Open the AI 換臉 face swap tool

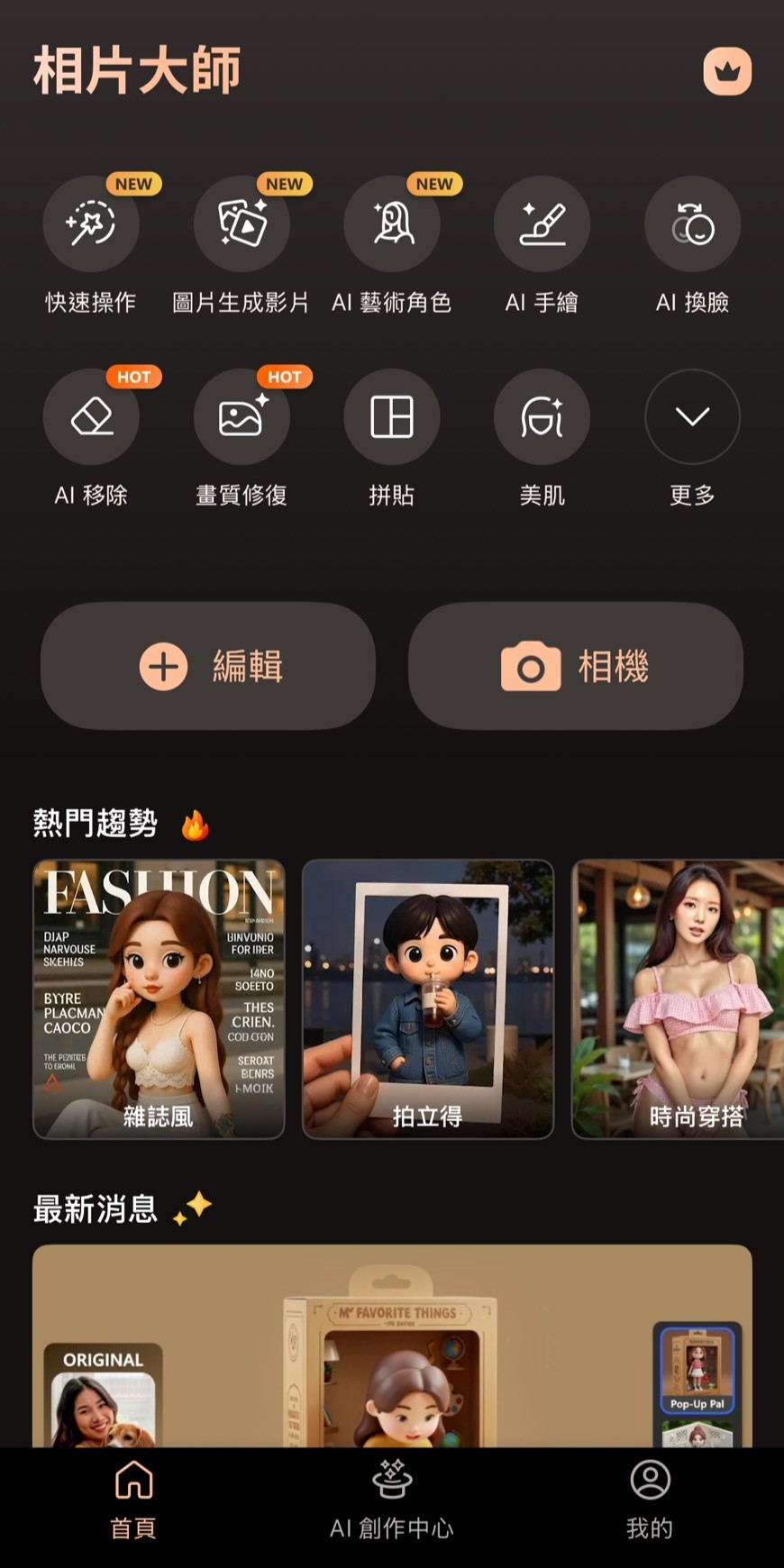[x=692, y=224]
